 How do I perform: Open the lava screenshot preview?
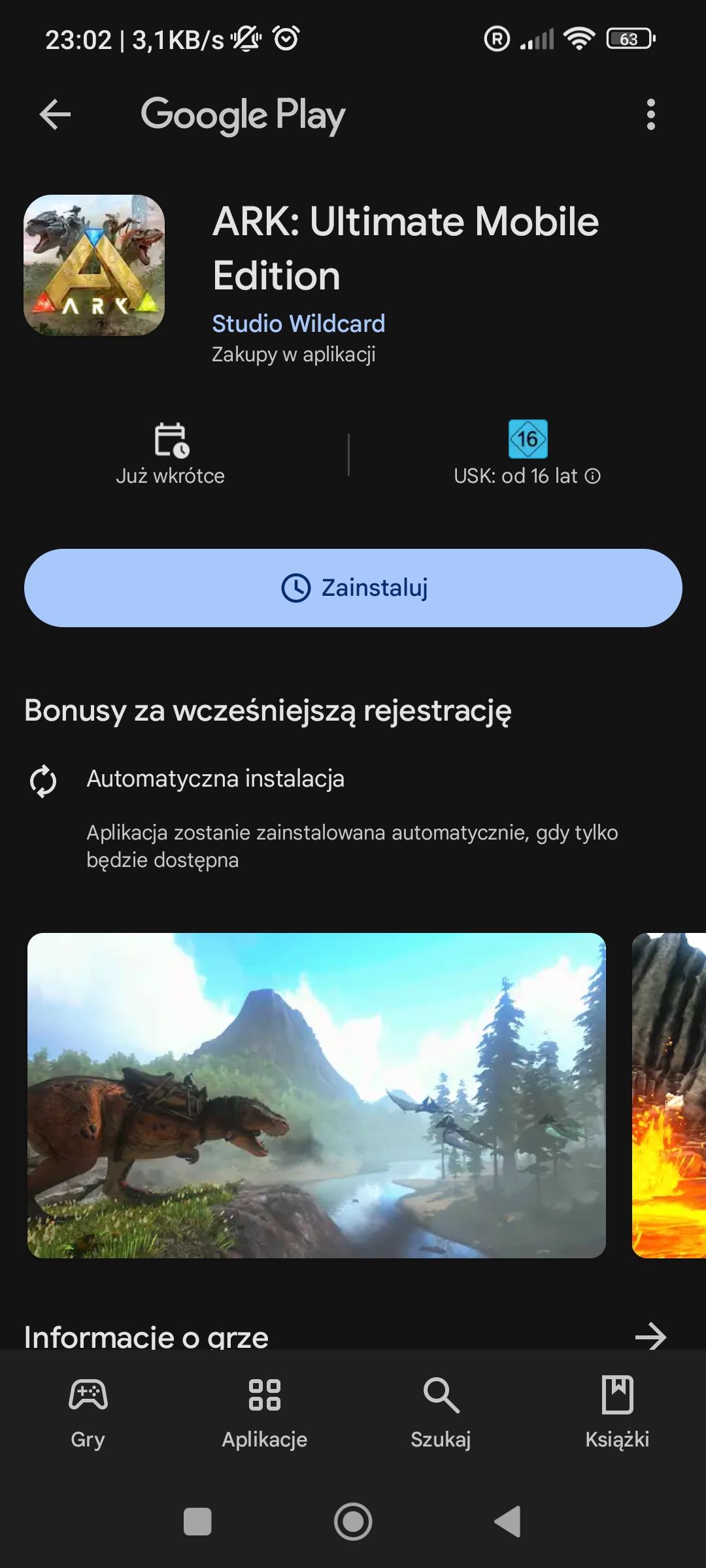point(669,1095)
